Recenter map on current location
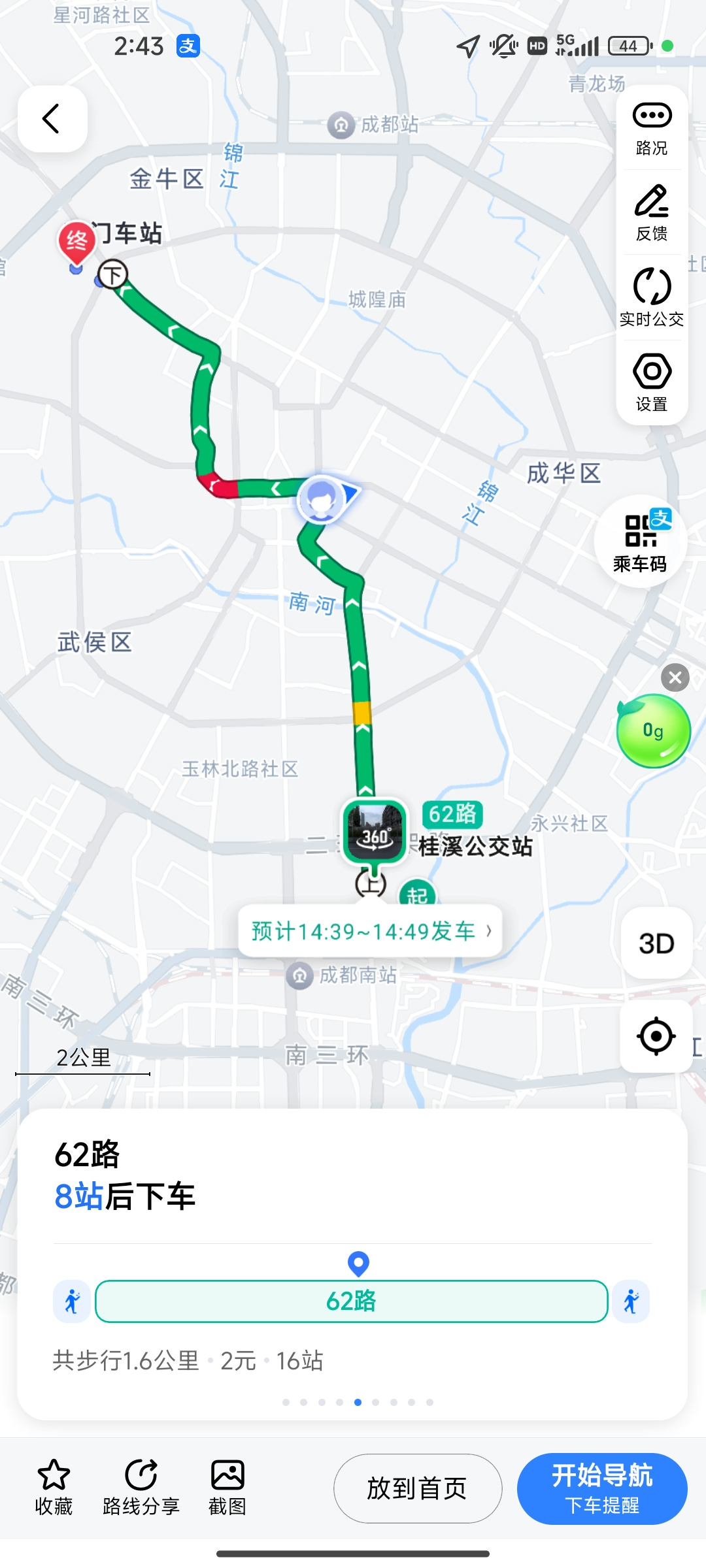706x1568 pixels. 656,1036
